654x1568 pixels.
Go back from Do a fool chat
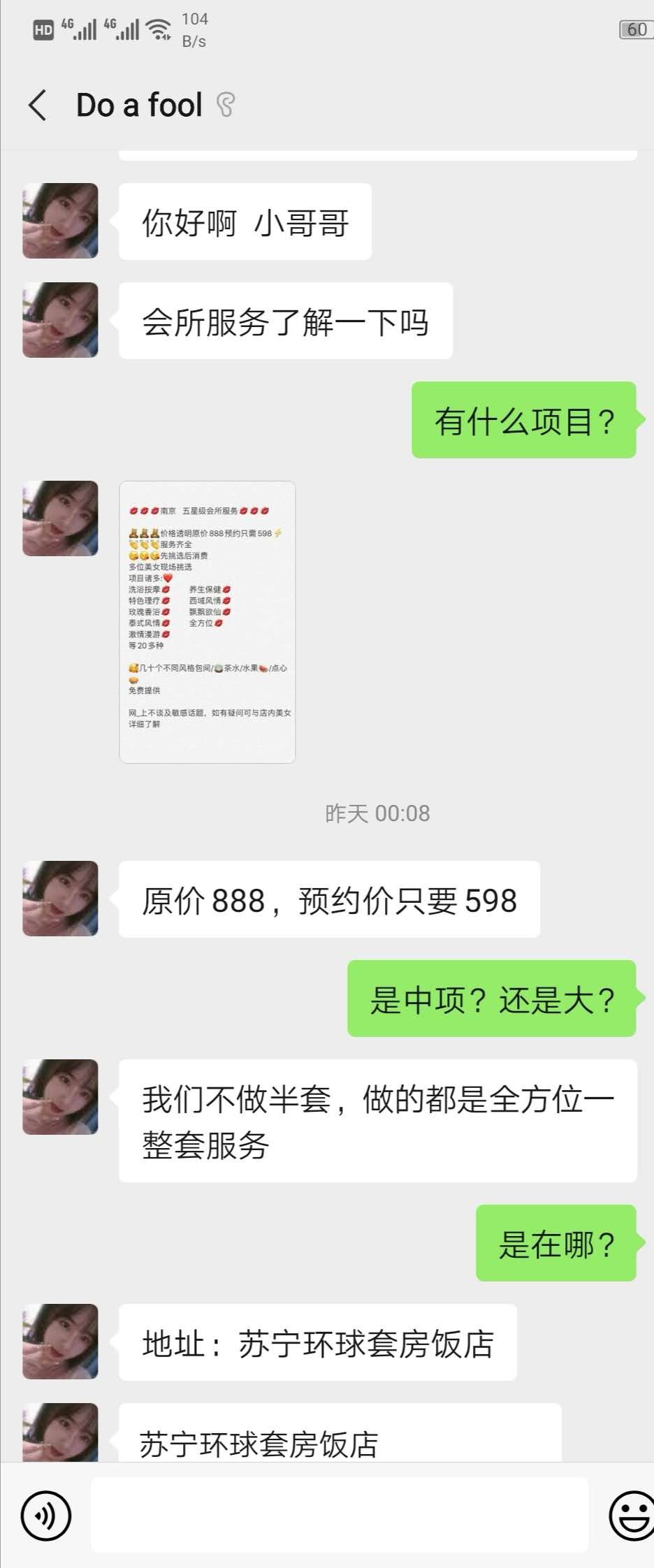click(38, 106)
